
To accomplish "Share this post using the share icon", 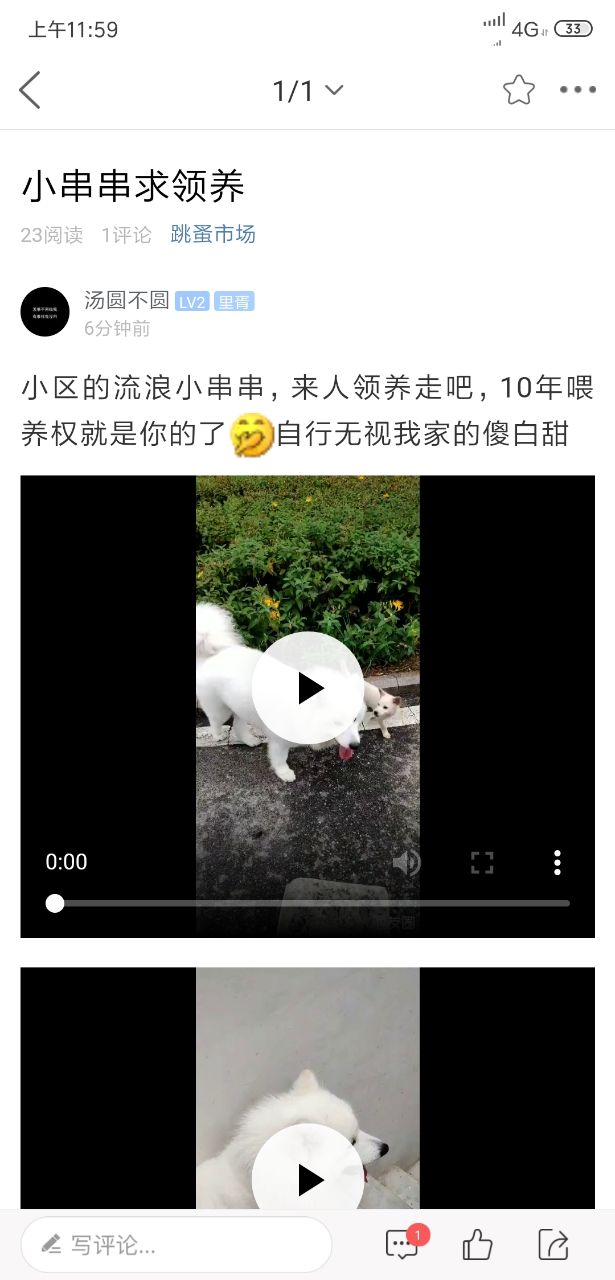I will pos(553,1245).
